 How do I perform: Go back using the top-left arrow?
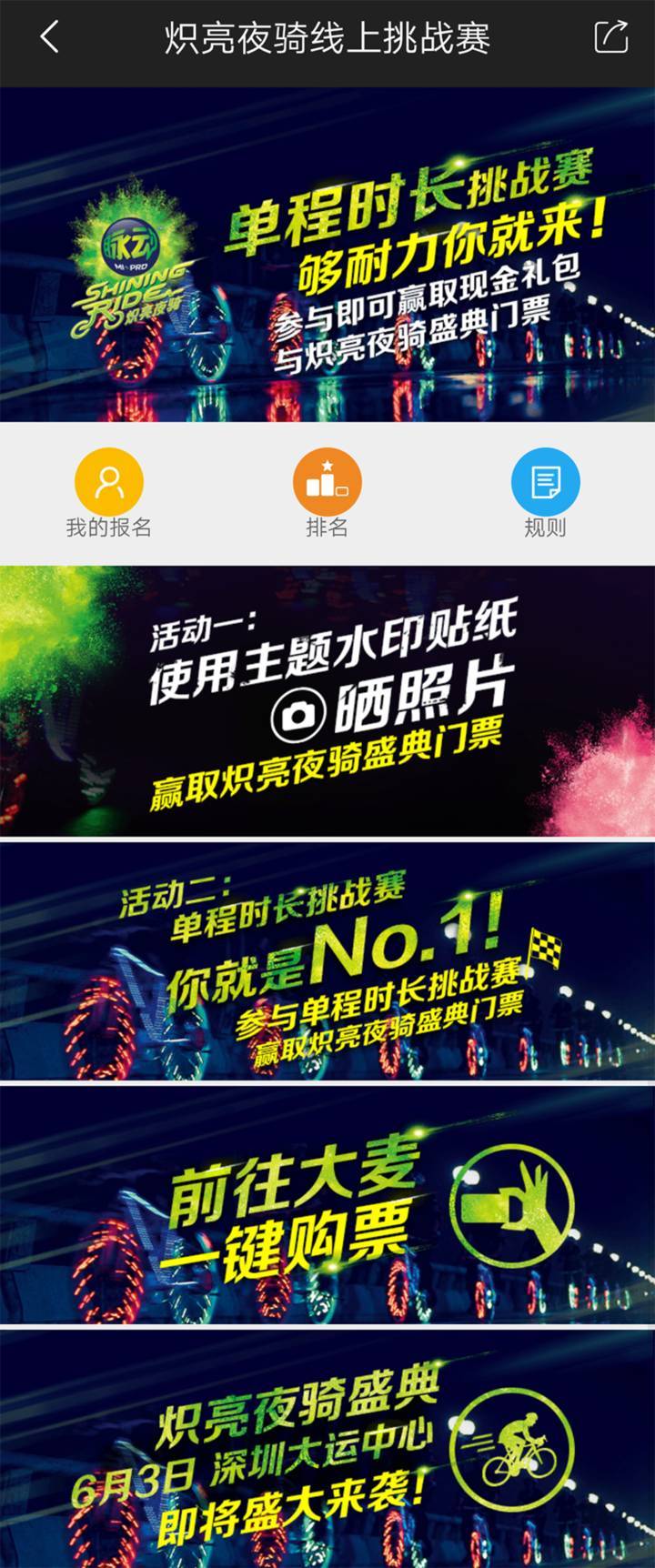click(50, 37)
